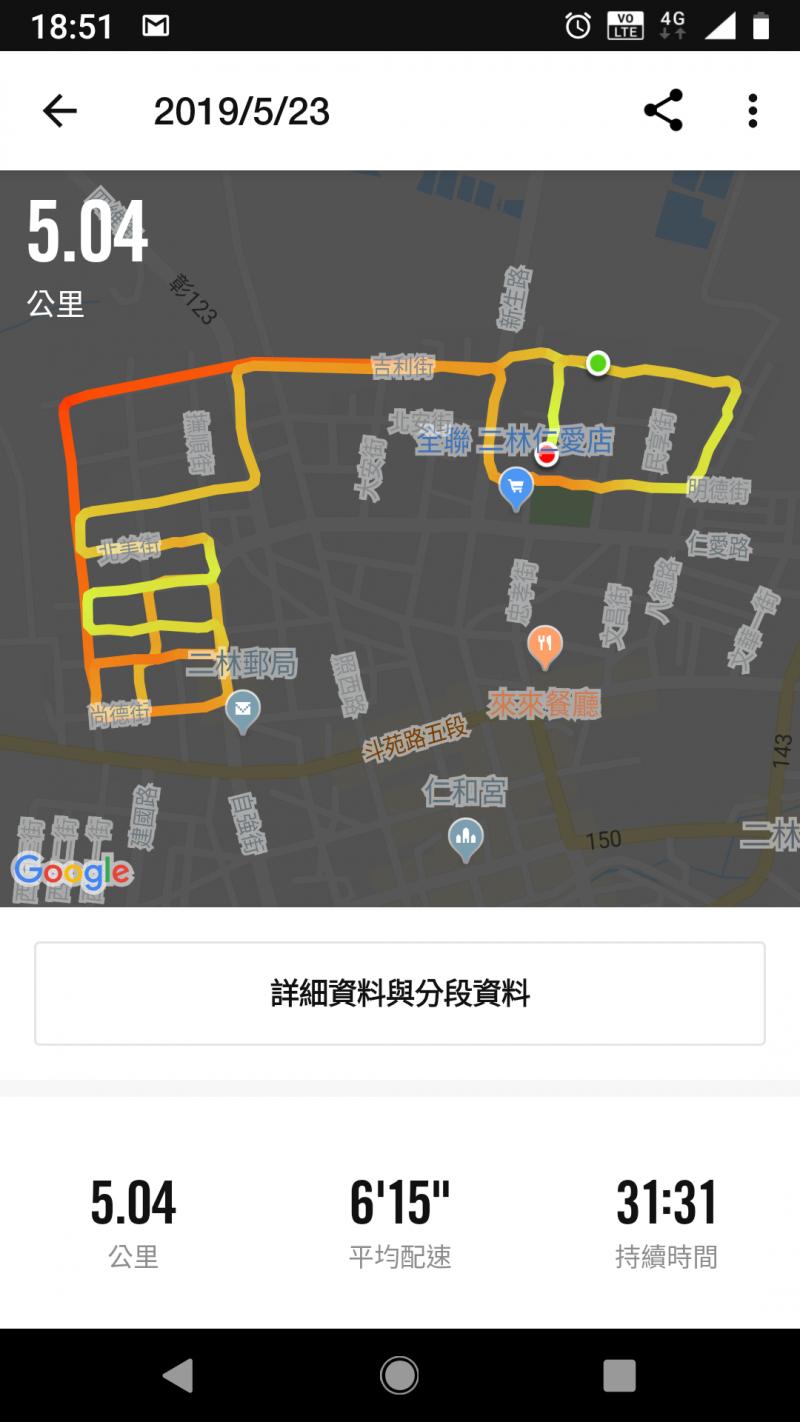Tap the system back button

[178, 1376]
